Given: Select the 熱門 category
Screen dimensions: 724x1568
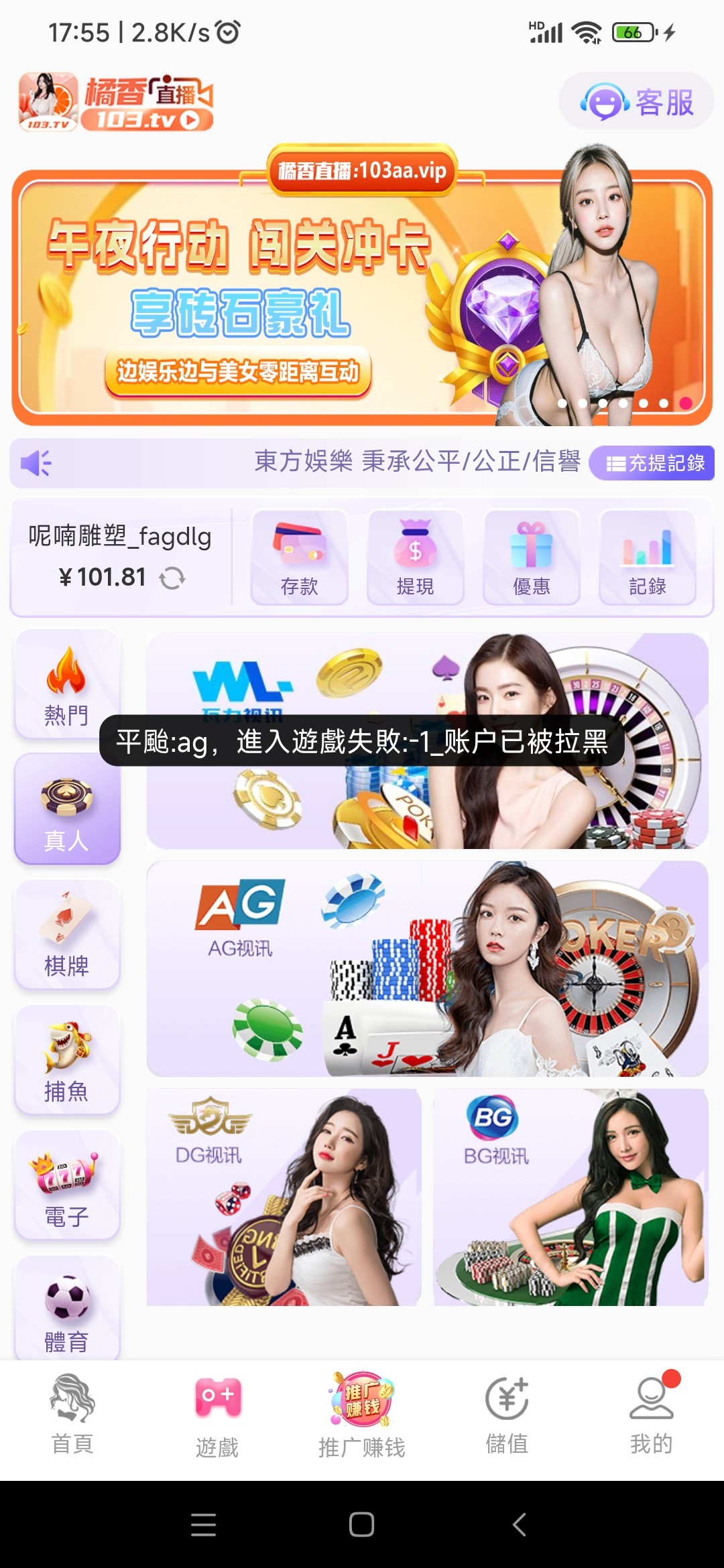Looking at the screenshot, I should click(66, 683).
